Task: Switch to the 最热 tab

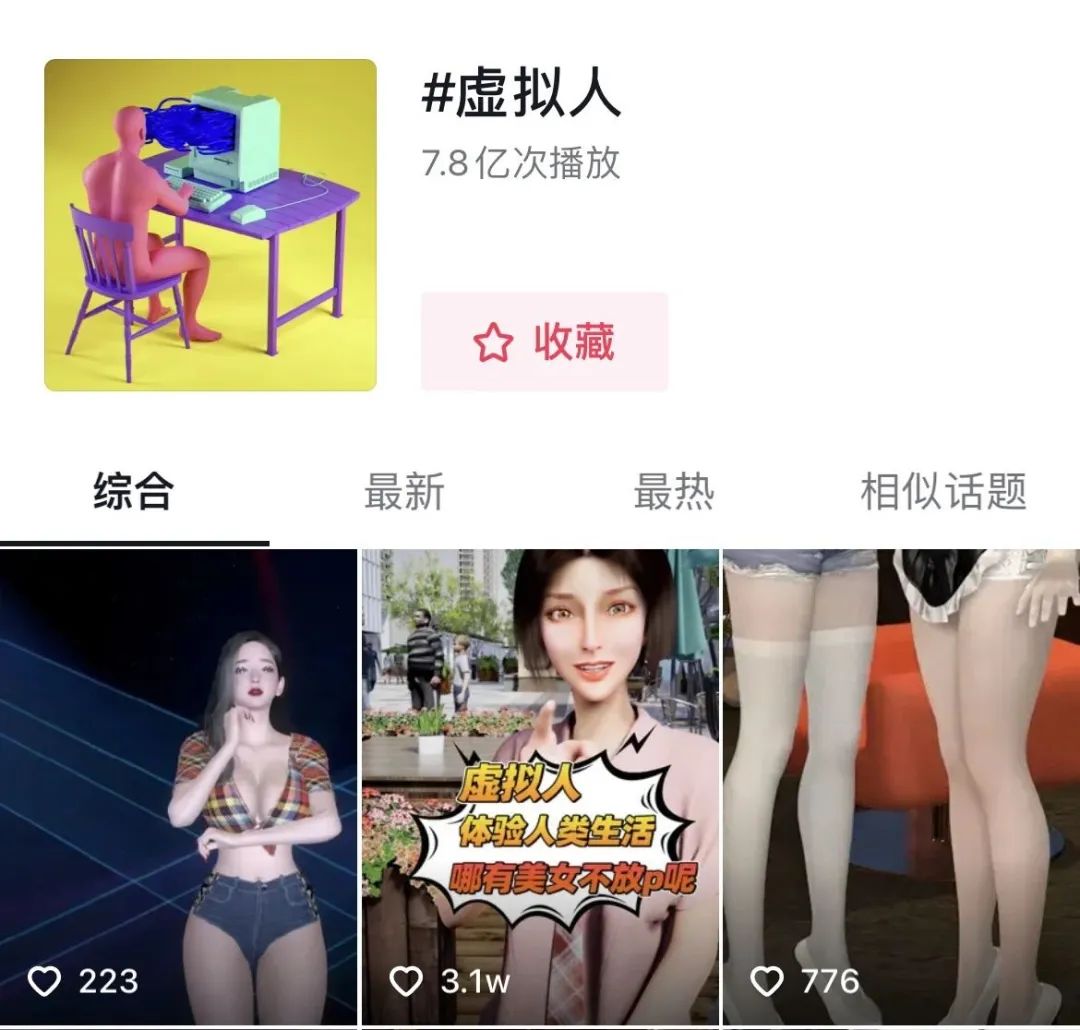Action: coord(674,492)
